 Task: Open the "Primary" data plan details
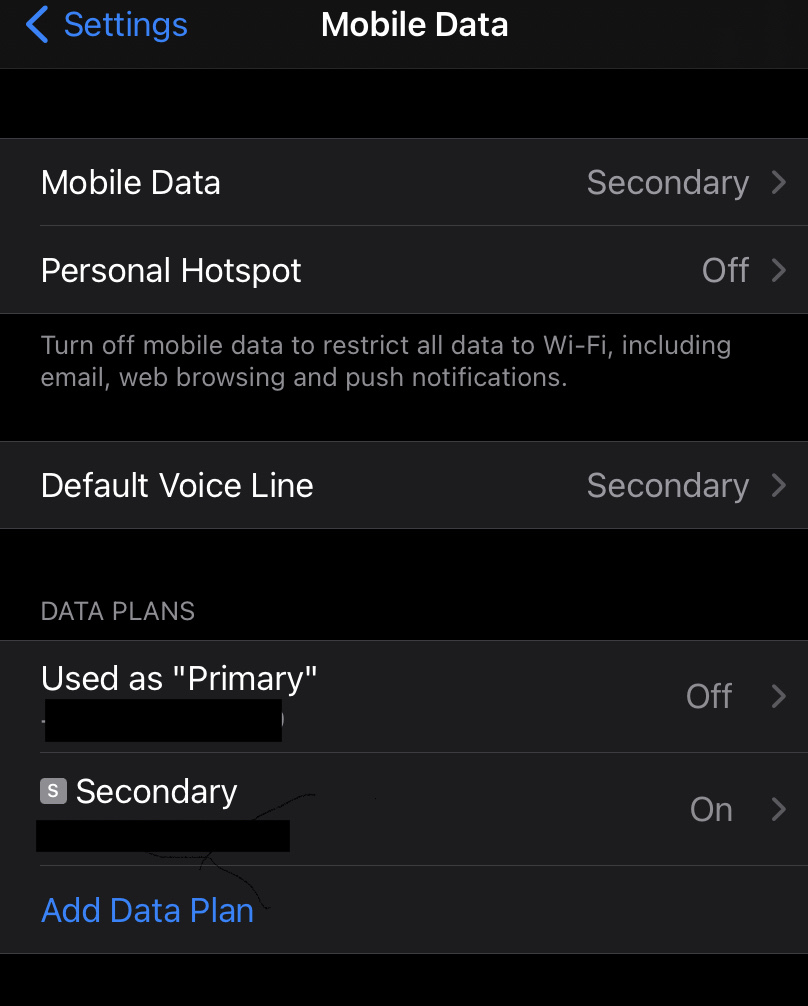pyautogui.click(x=404, y=697)
